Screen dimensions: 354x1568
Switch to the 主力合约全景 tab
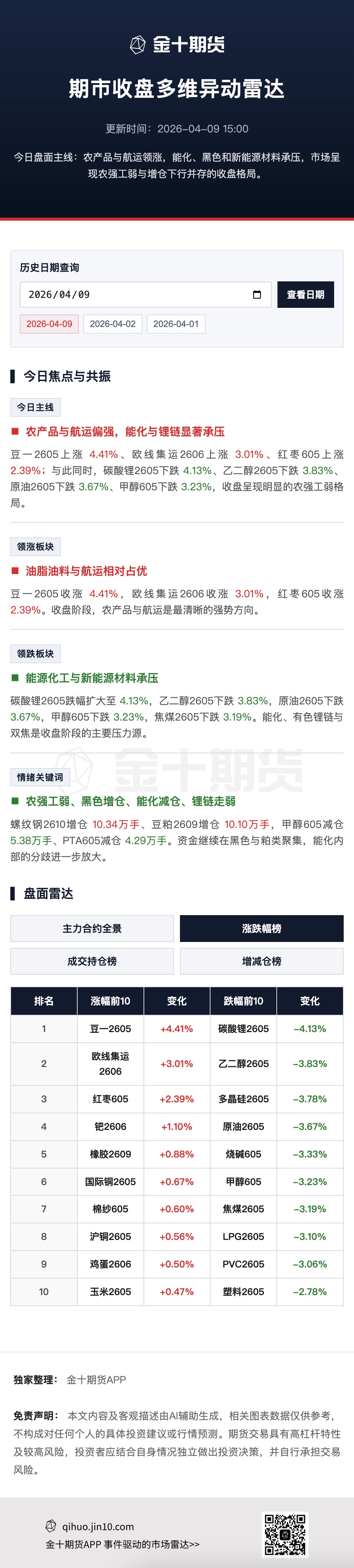[x=92, y=928]
